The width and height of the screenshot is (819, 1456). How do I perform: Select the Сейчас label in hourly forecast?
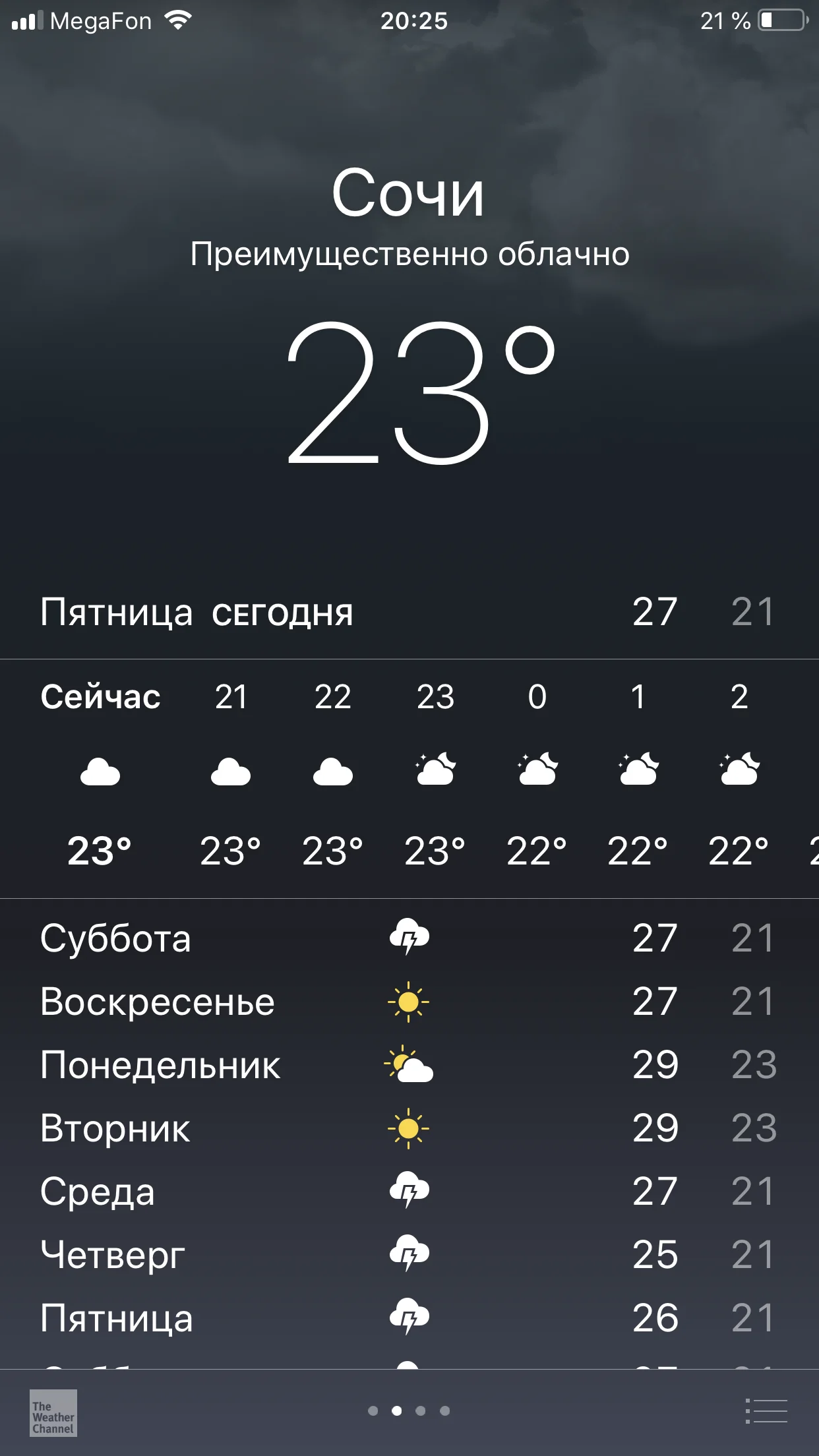[x=100, y=698]
